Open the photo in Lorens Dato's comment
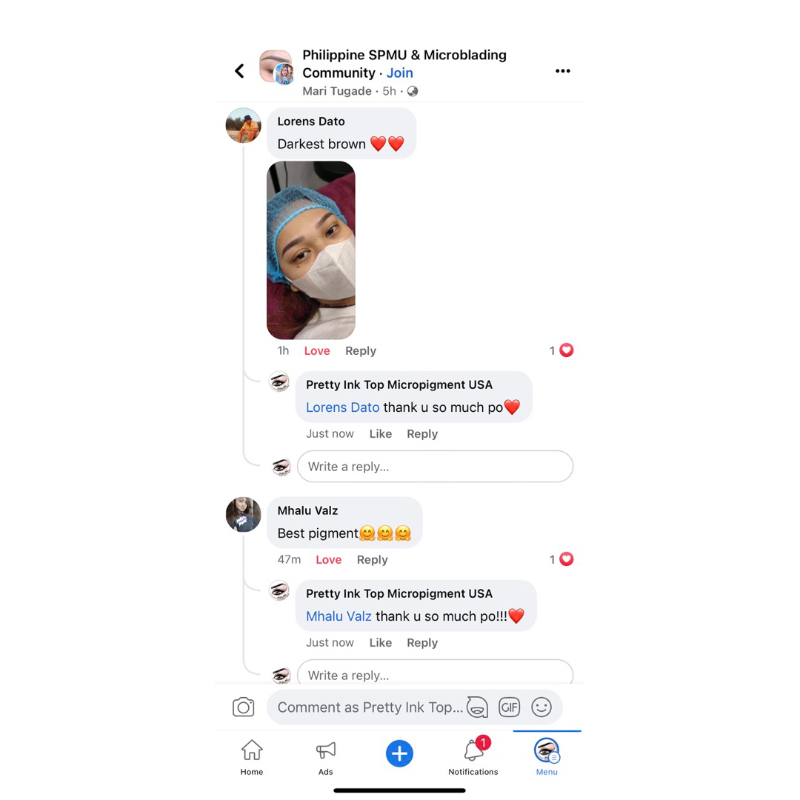 pyautogui.click(x=311, y=250)
